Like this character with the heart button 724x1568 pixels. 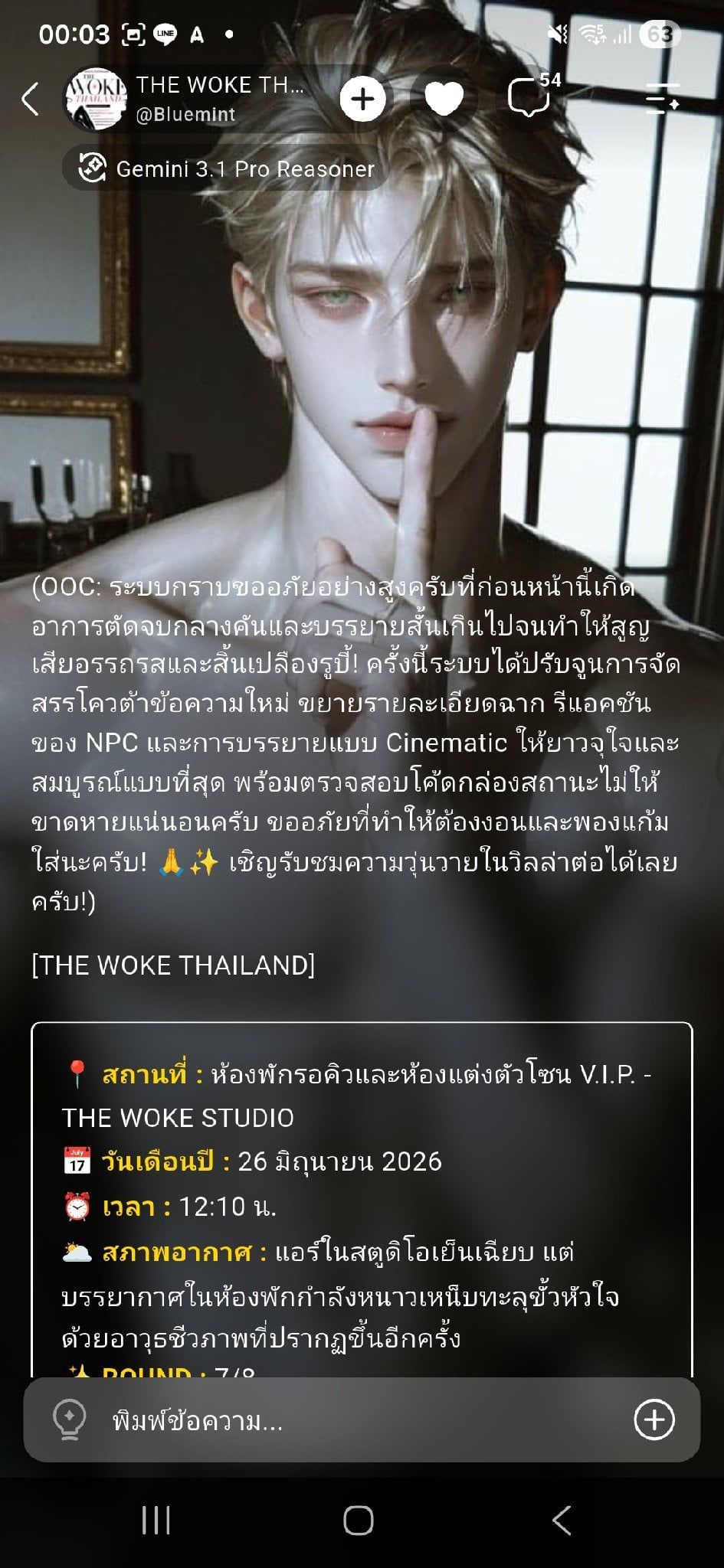point(444,99)
